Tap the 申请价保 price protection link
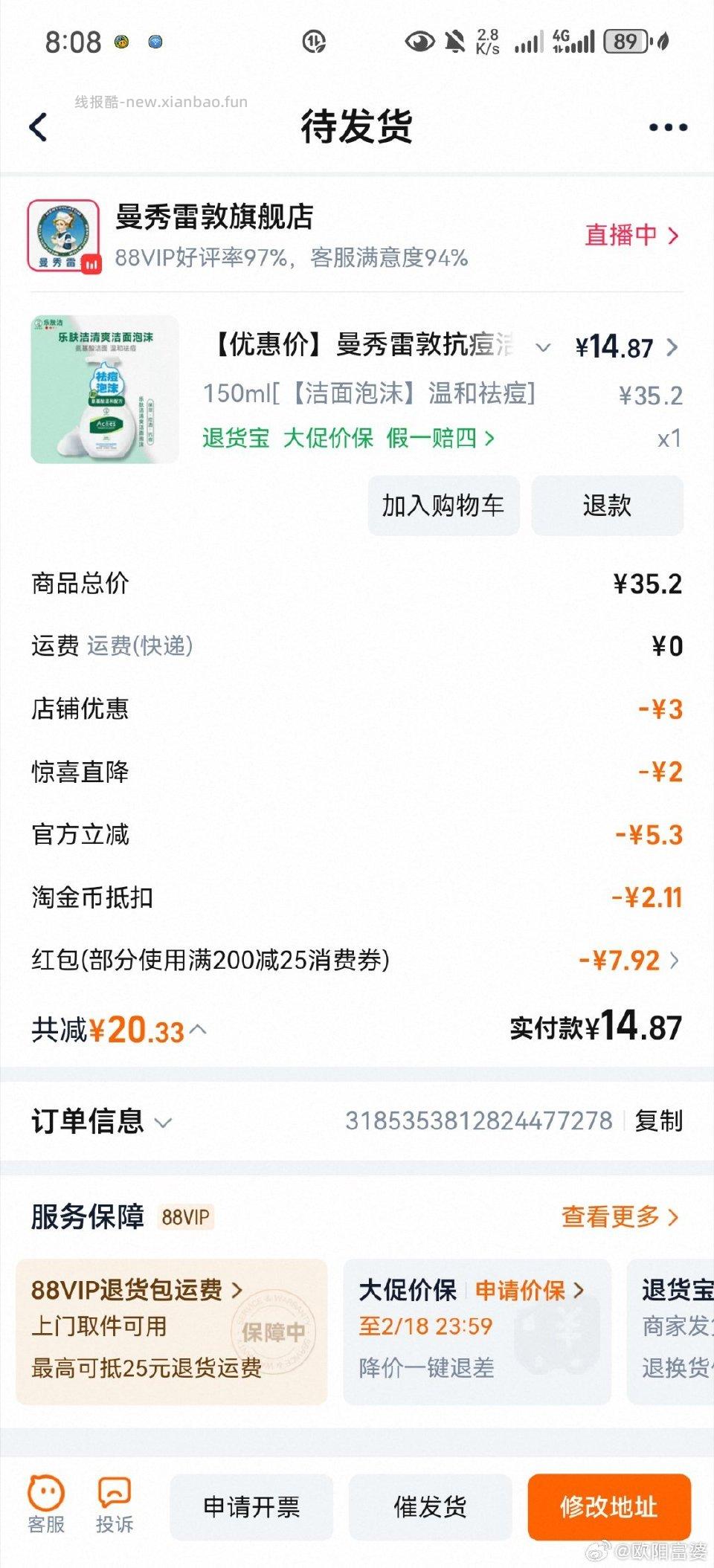Screen dimensions: 714x1568 [520, 1291]
